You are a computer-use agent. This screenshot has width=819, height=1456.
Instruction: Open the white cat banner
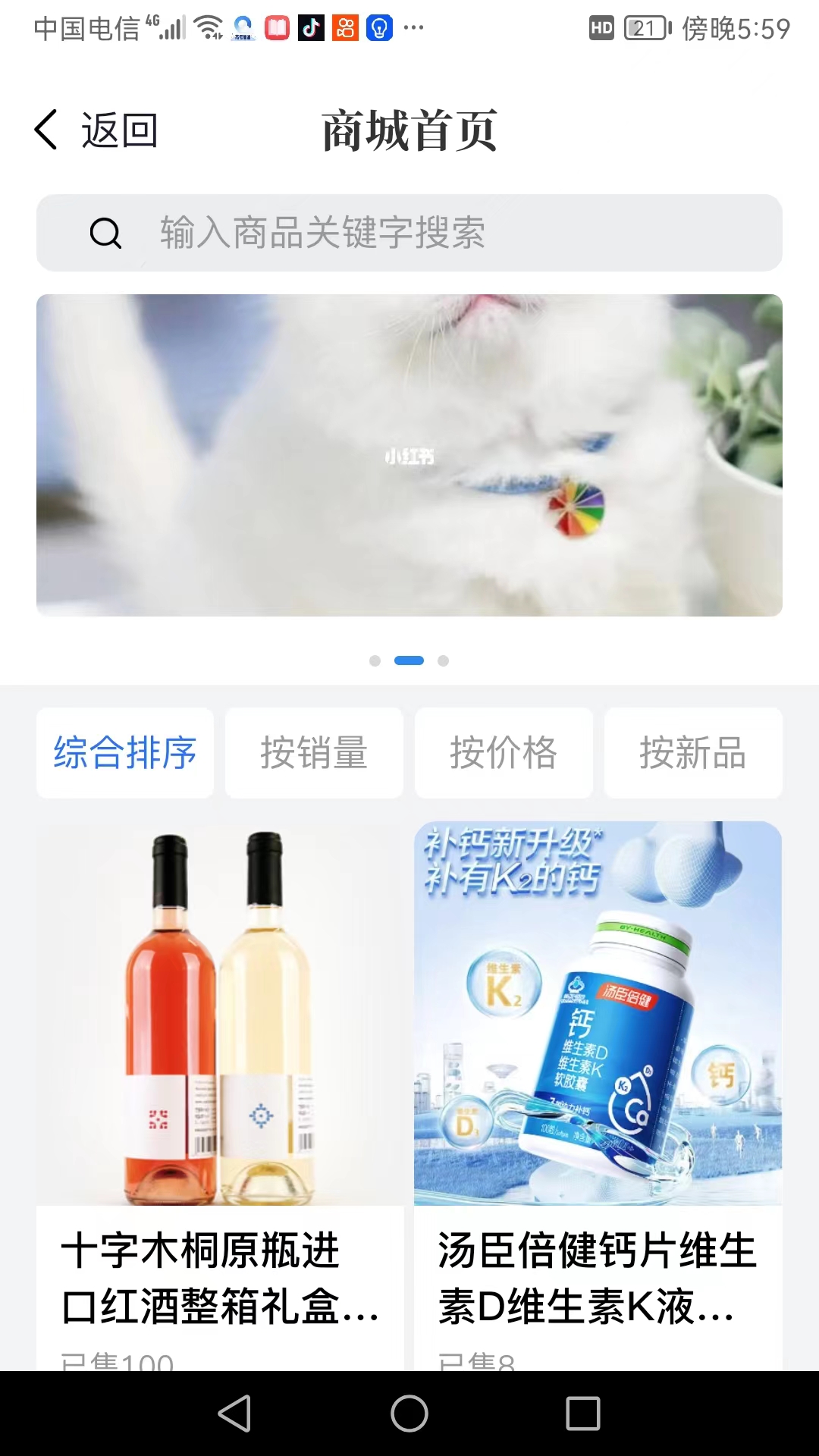pos(409,455)
